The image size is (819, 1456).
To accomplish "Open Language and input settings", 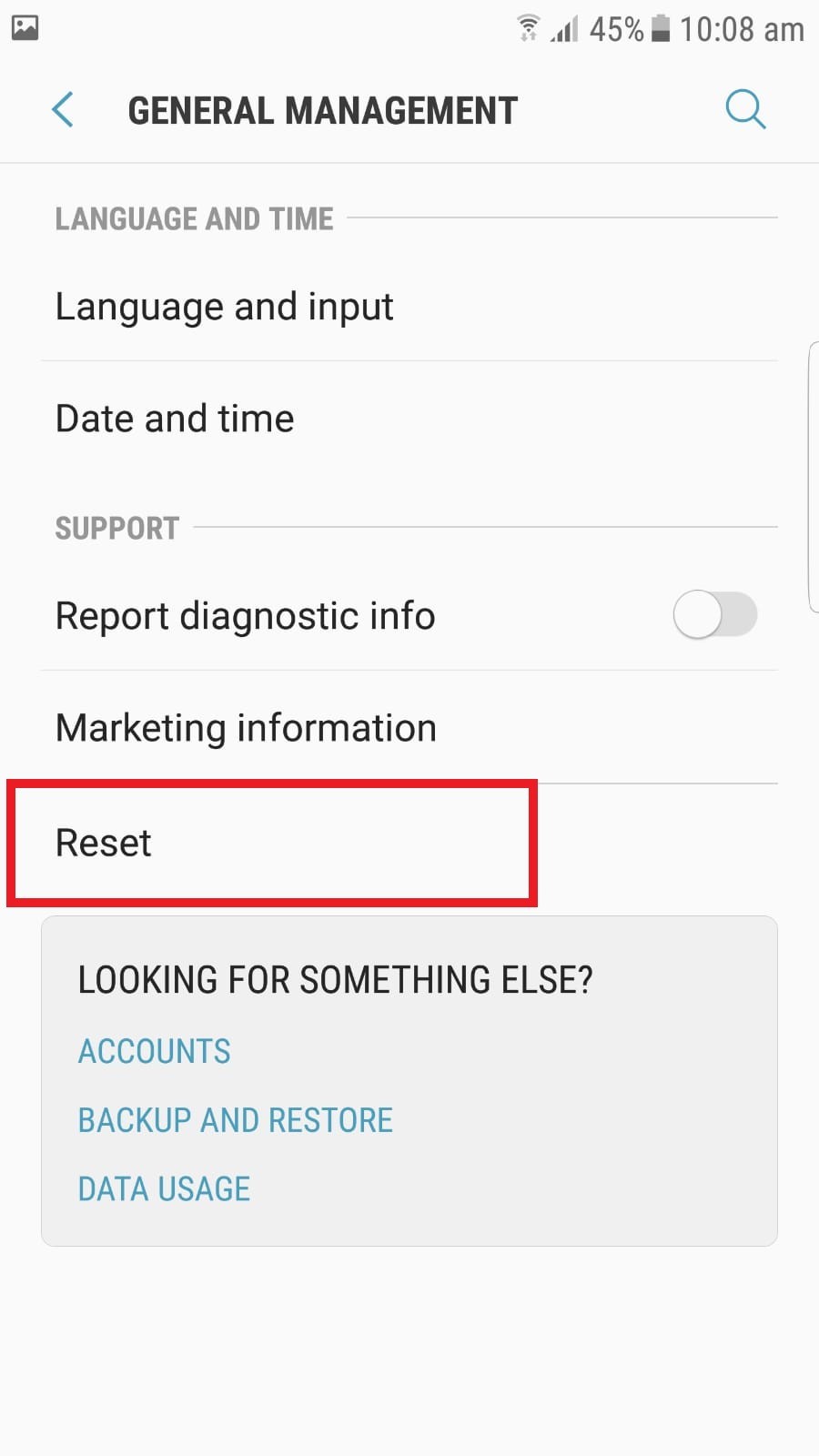I will pos(225,307).
